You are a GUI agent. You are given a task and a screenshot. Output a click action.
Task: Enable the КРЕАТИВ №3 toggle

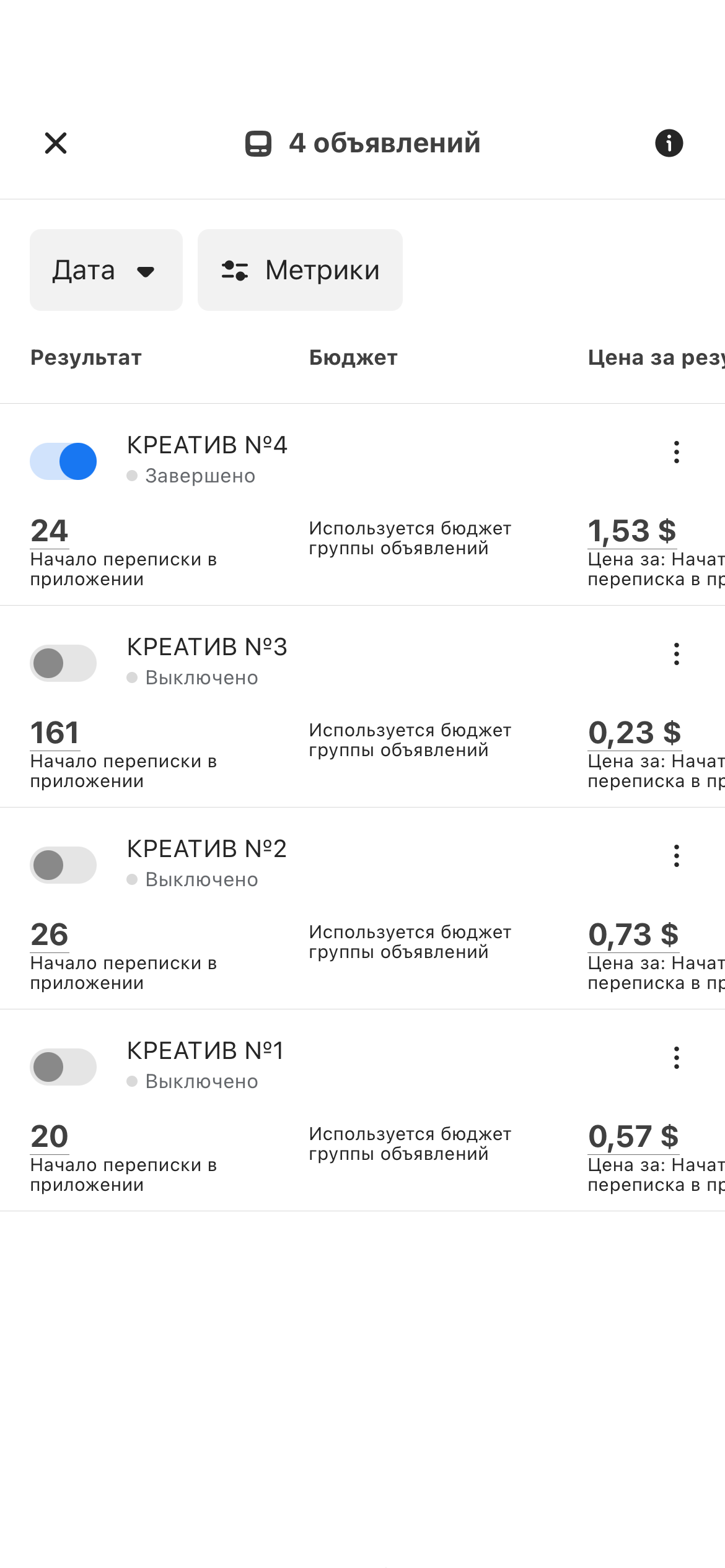63,663
